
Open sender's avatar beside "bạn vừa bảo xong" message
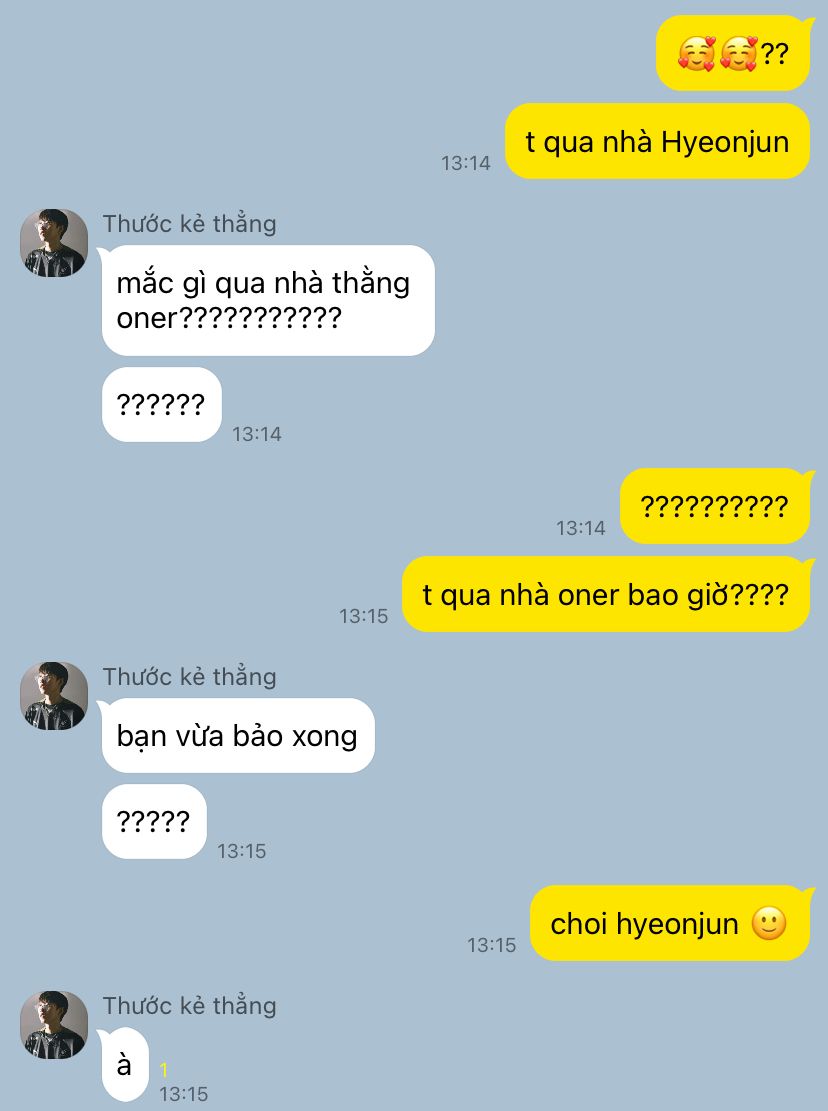coord(54,696)
